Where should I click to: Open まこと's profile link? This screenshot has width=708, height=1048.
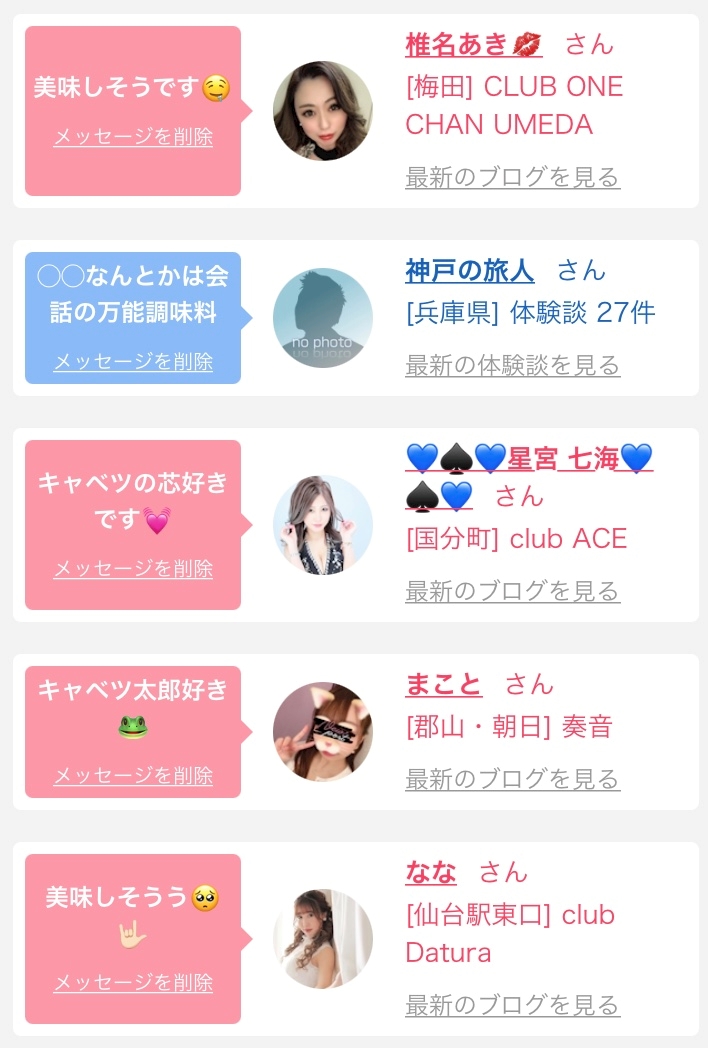pyautogui.click(x=443, y=684)
